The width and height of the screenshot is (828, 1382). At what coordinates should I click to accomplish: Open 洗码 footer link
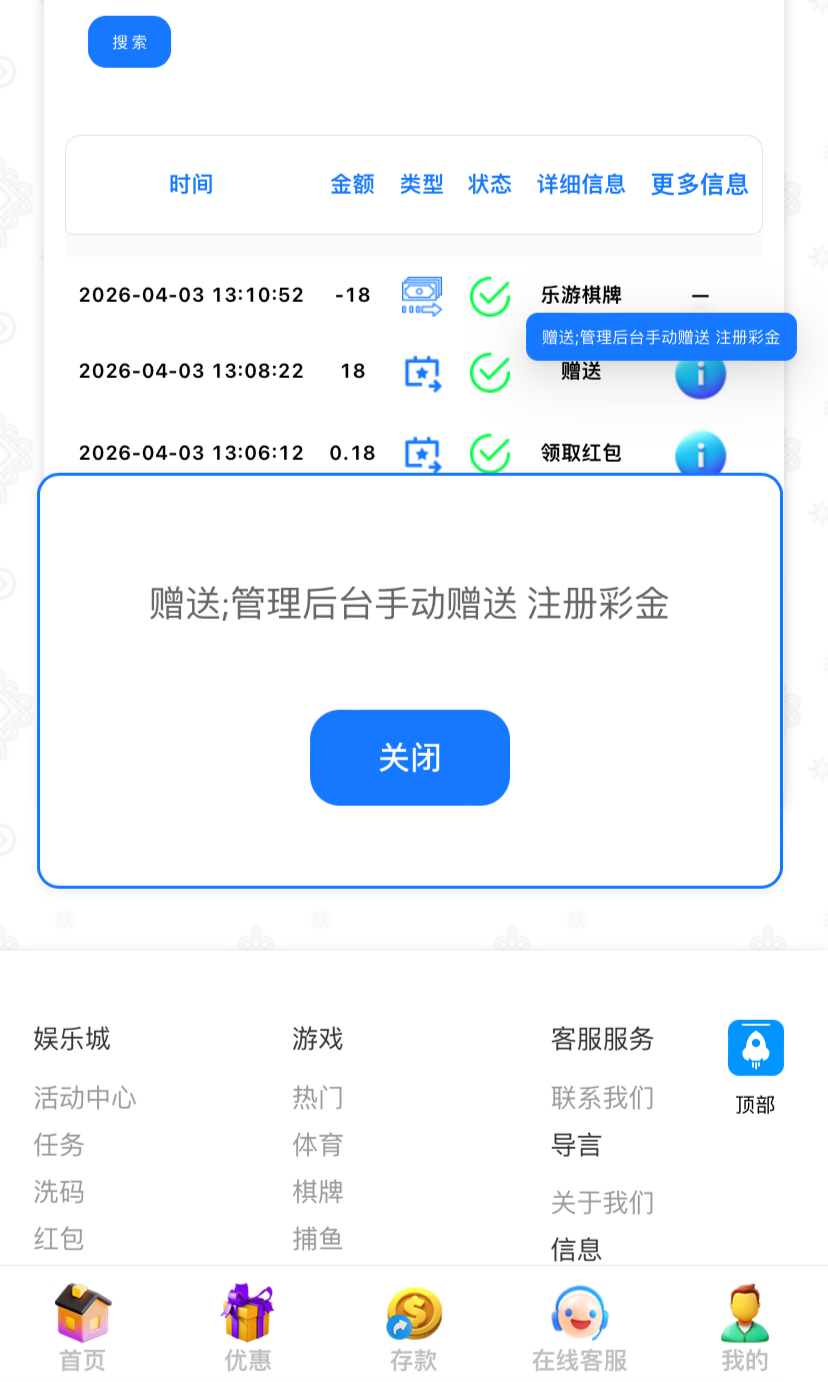tap(59, 1191)
